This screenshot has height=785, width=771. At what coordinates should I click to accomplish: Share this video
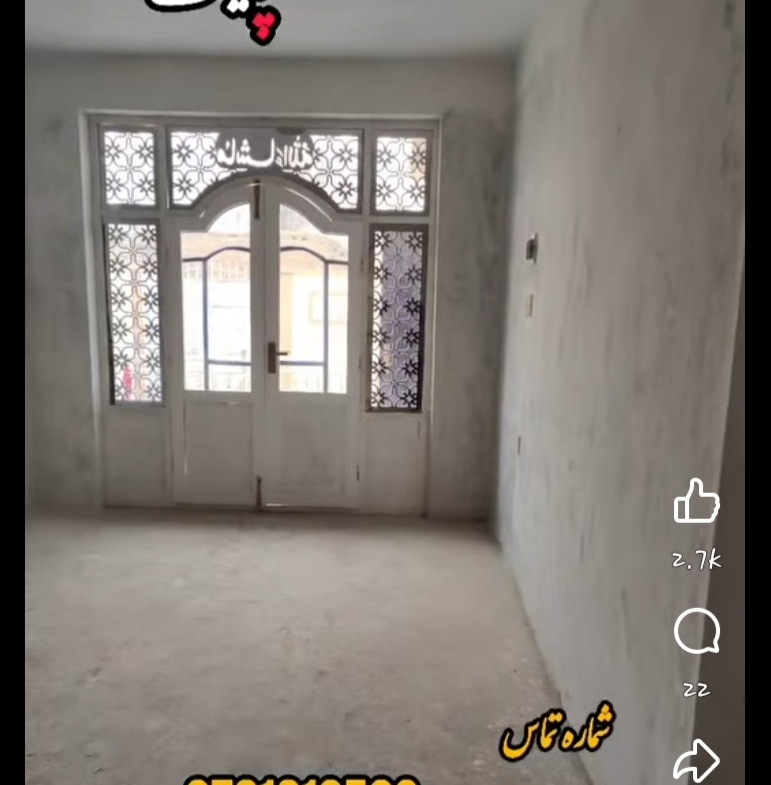click(x=696, y=761)
